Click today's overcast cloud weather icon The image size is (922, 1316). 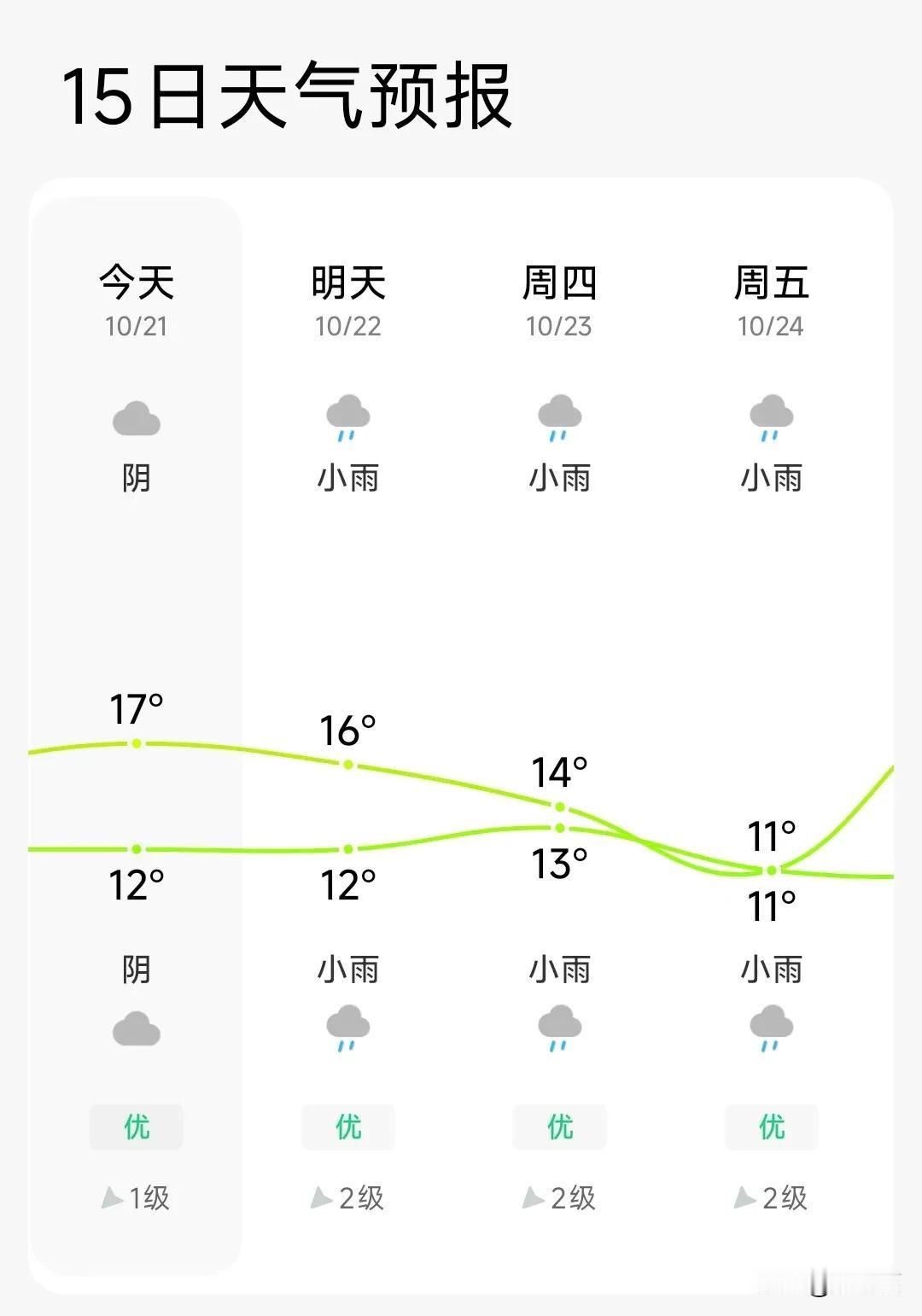[x=137, y=420]
